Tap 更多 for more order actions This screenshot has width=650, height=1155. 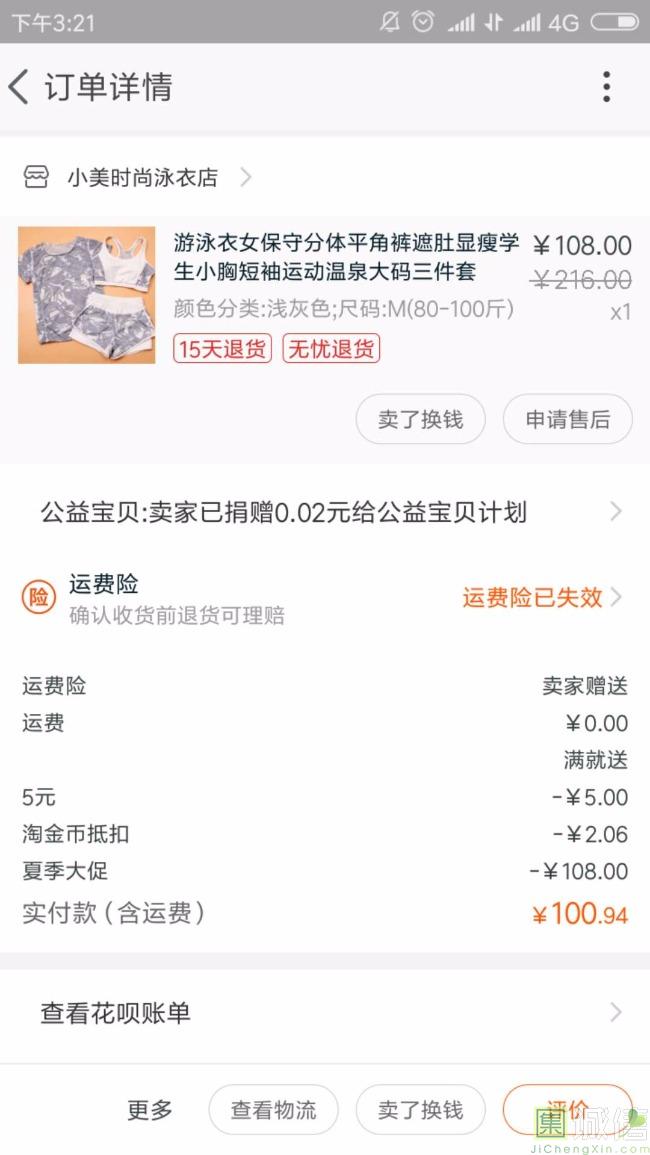[150, 1110]
